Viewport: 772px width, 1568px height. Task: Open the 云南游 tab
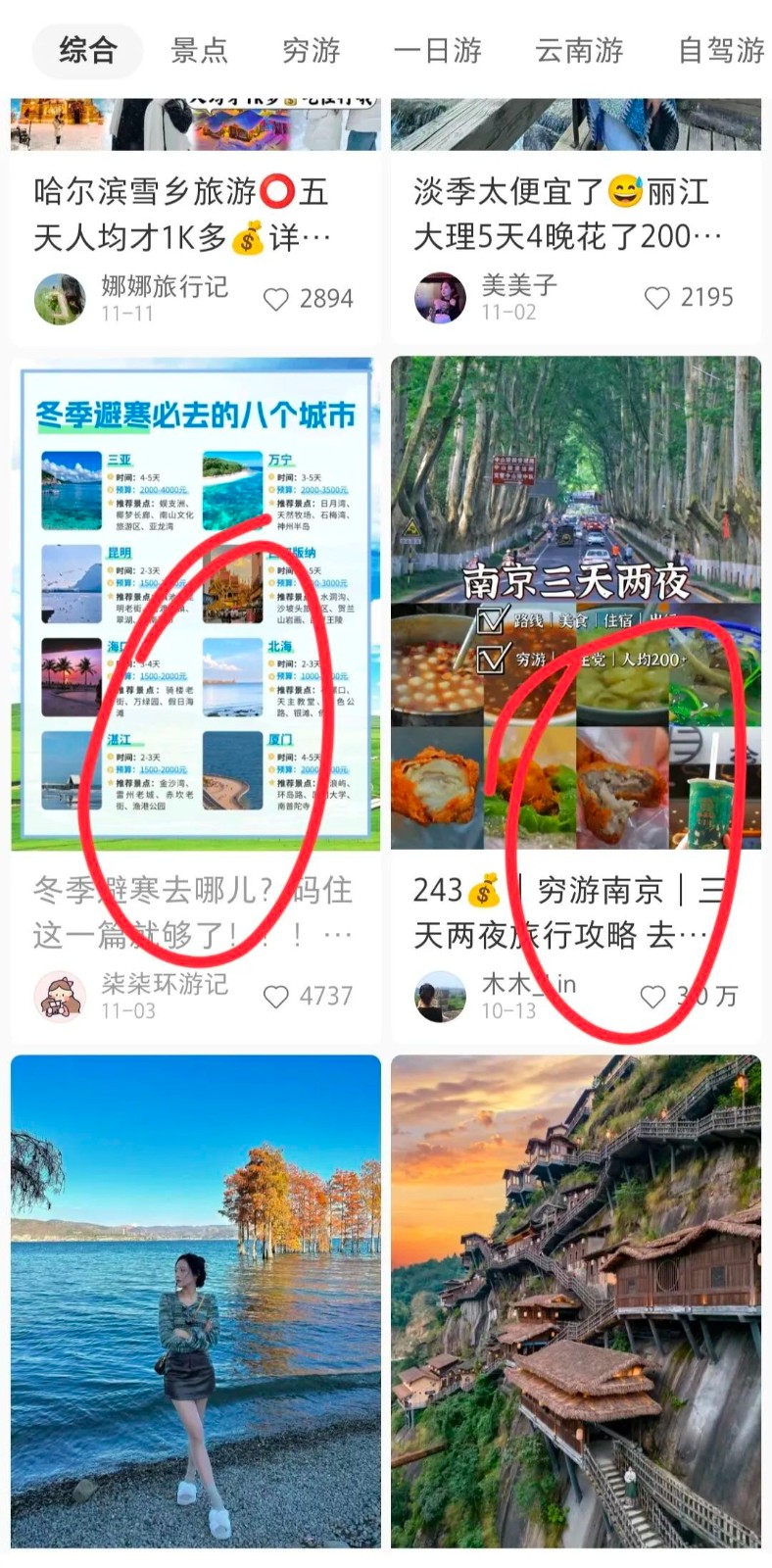(579, 50)
